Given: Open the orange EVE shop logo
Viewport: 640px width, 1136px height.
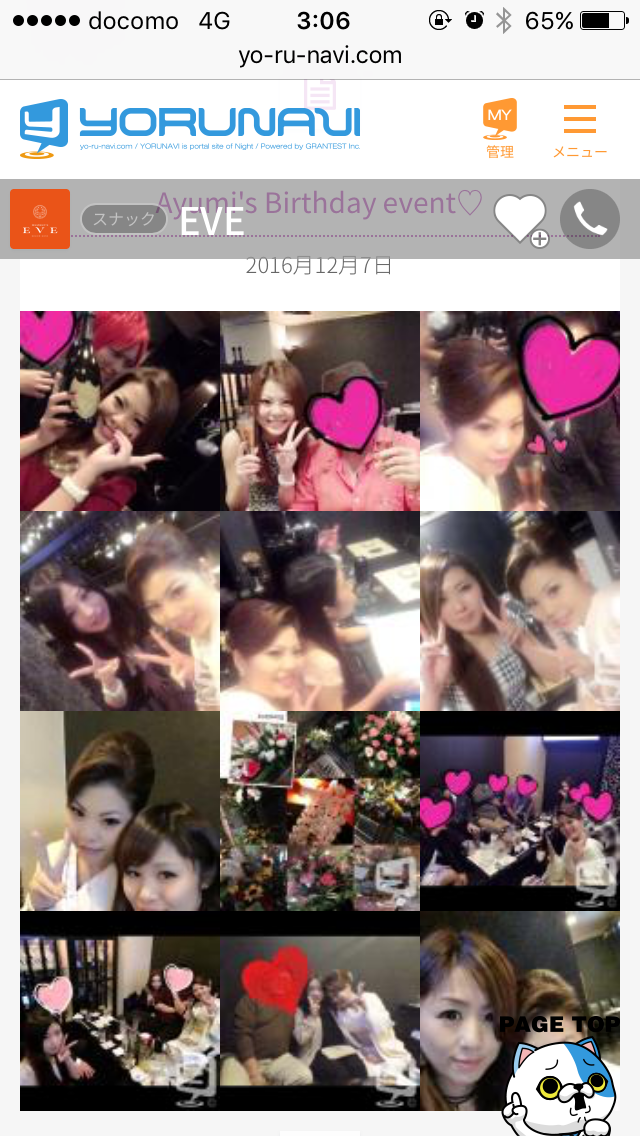Looking at the screenshot, I should pos(40,219).
